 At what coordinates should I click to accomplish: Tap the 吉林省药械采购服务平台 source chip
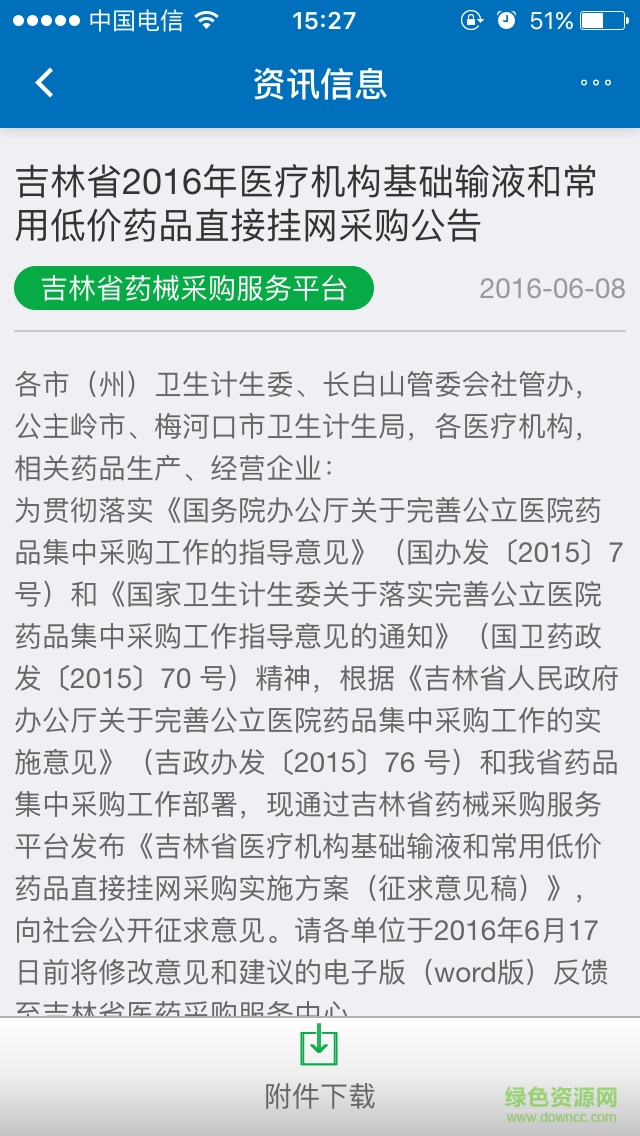coord(194,289)
